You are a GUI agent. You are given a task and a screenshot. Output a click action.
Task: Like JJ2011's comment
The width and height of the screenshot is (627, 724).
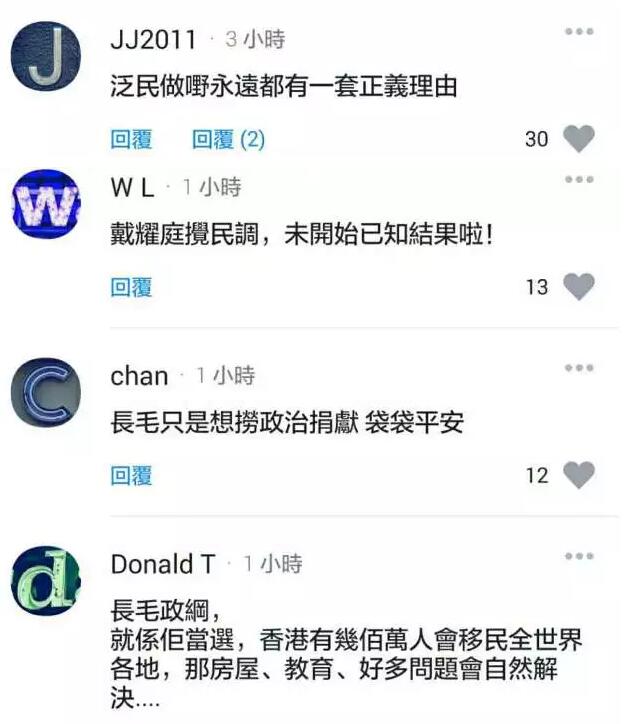tap(578, 139)
